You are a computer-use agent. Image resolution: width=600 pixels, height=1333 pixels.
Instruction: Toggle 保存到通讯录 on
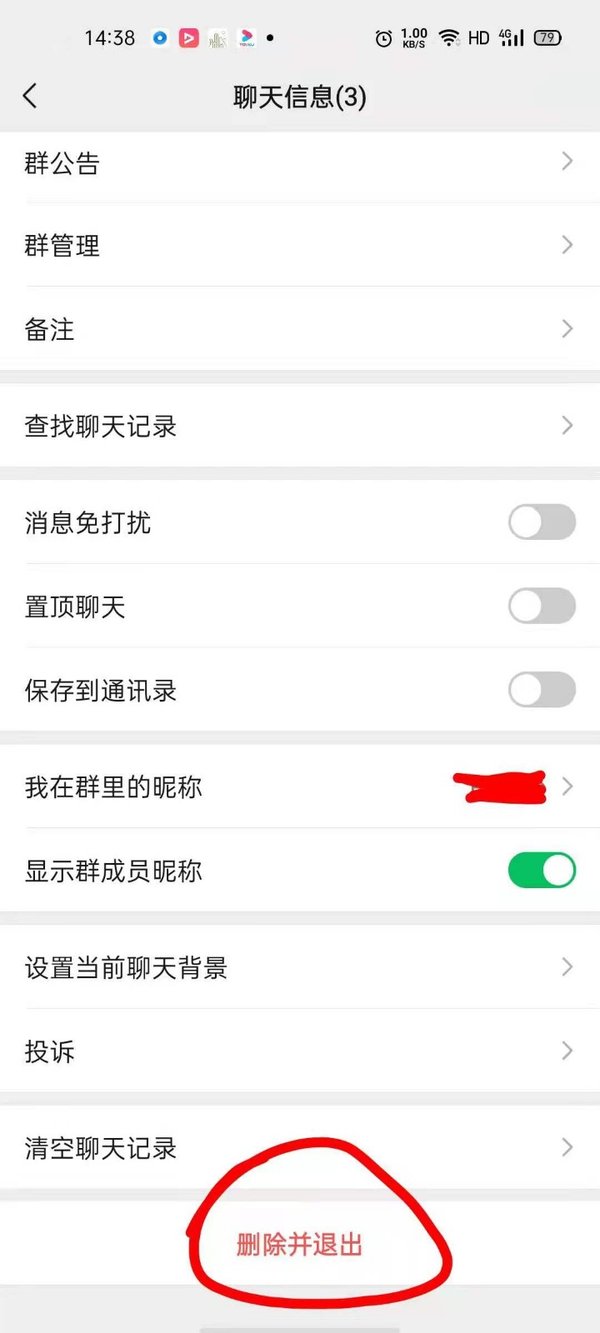pos(542,690)
